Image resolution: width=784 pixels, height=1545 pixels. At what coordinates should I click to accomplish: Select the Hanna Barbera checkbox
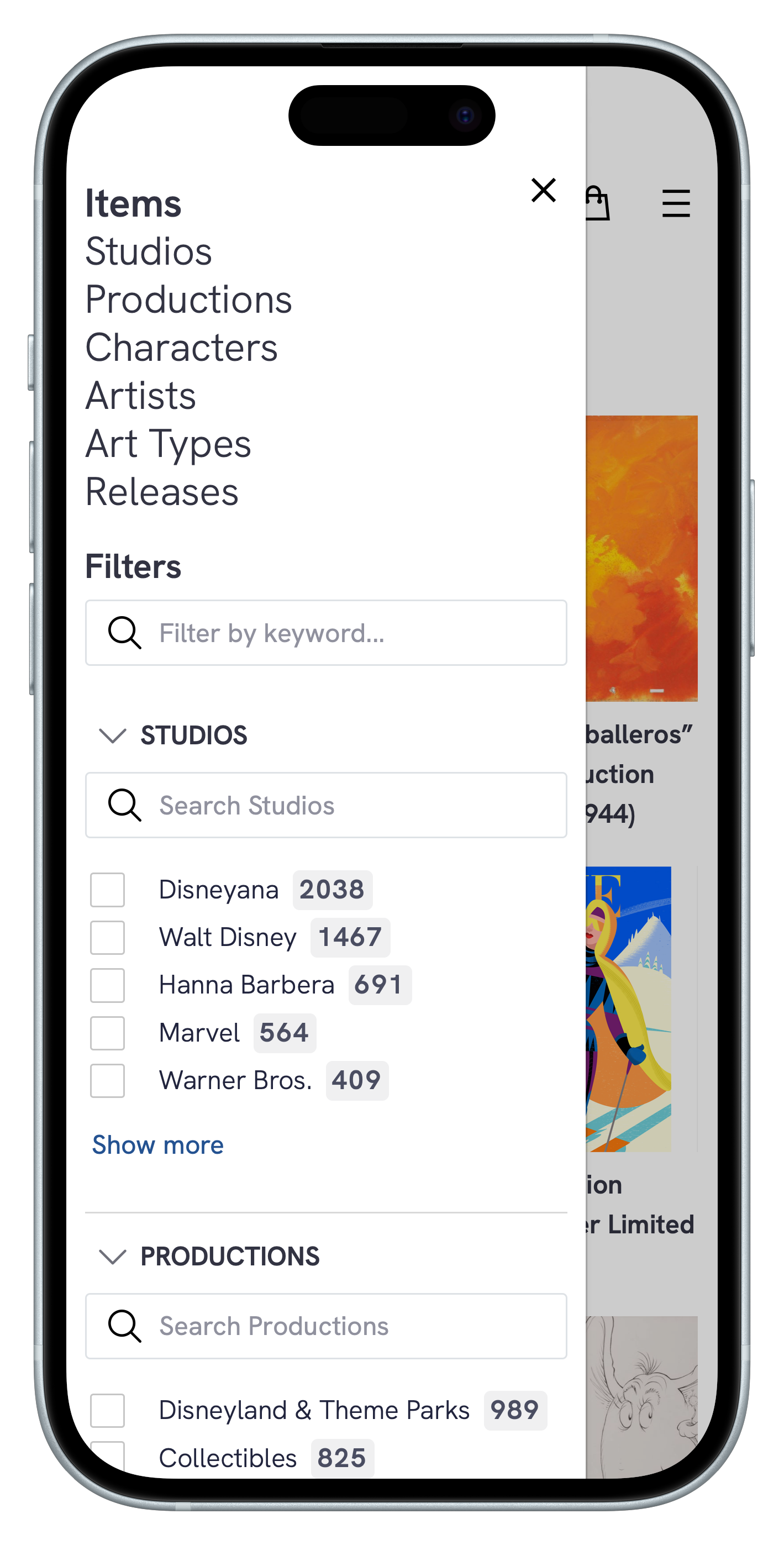[107, 985]
